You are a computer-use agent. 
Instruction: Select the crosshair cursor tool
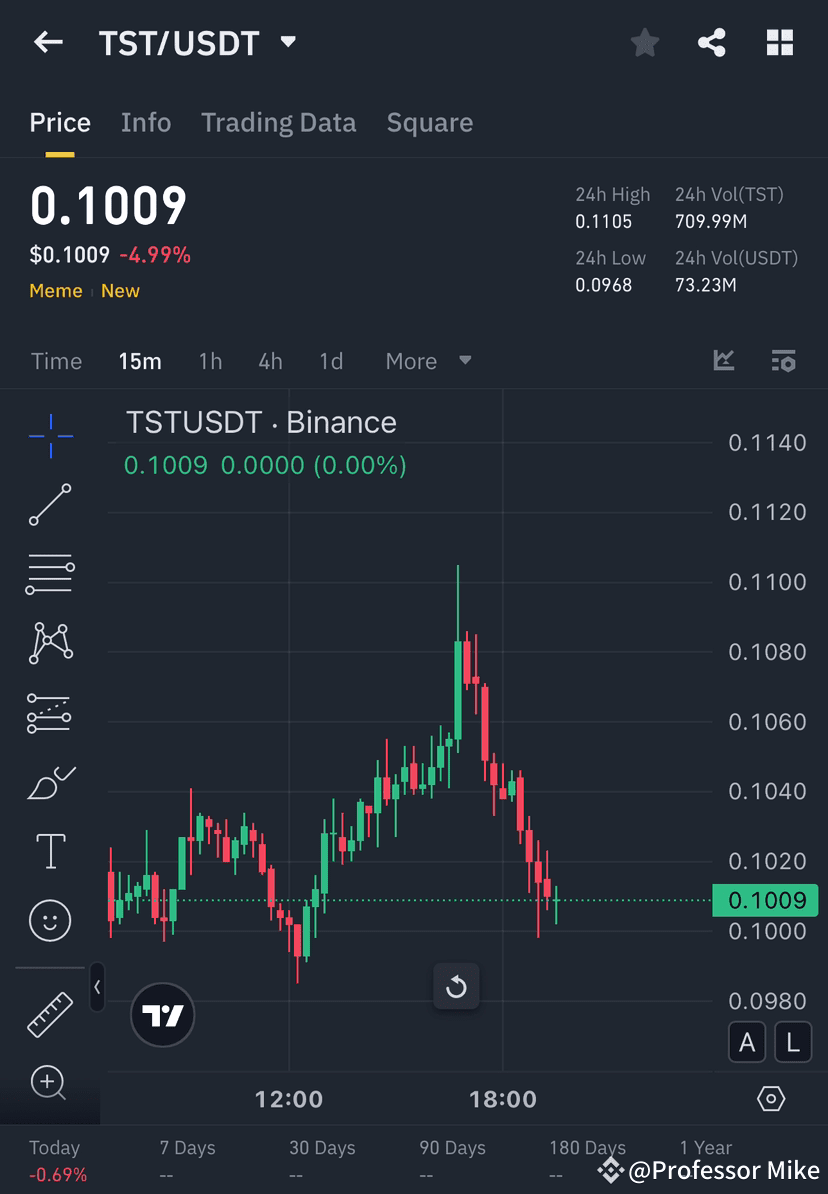pyautogui.click(x=50, y=435)
